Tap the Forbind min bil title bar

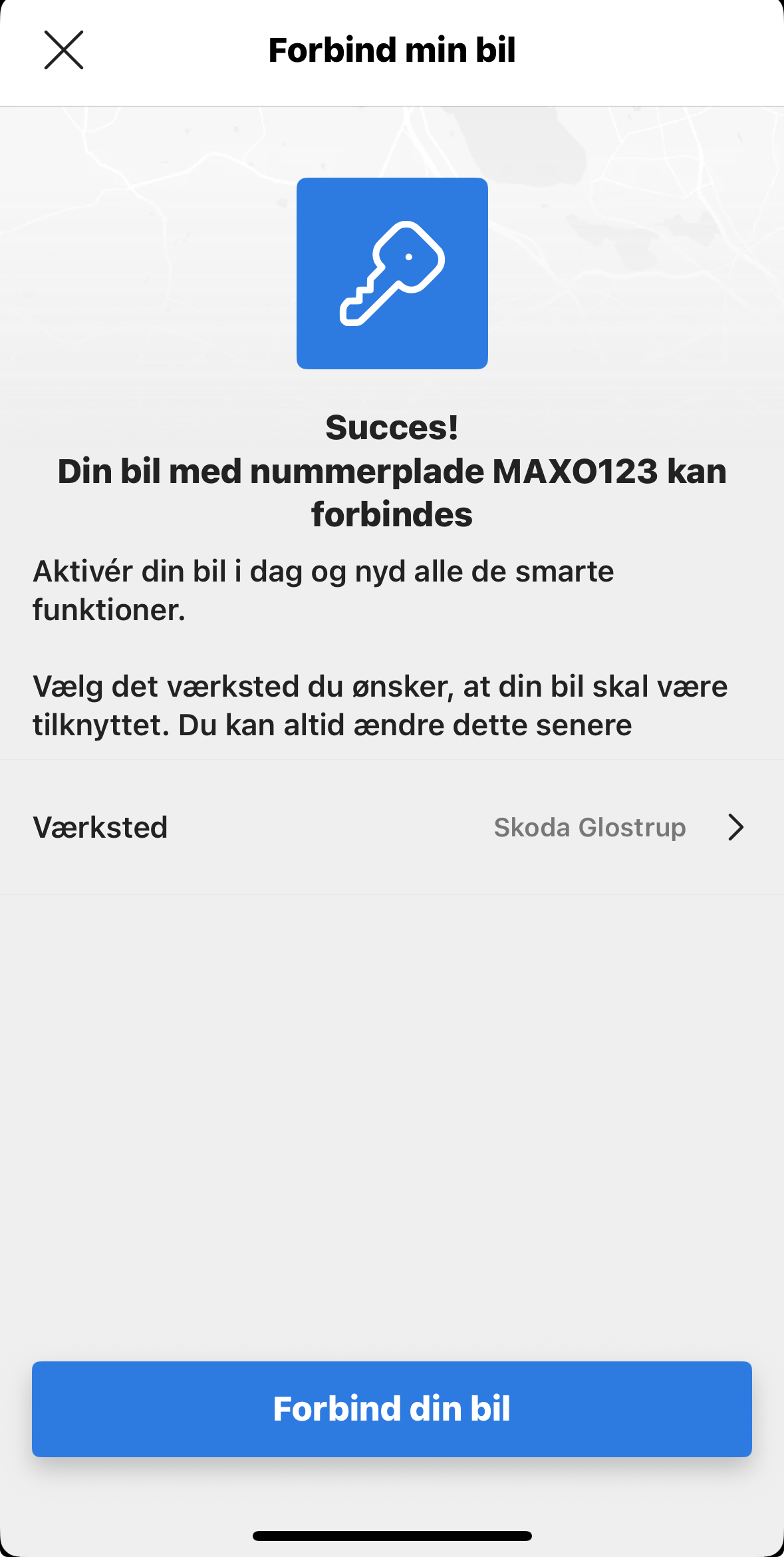click(x=392, y=50)
